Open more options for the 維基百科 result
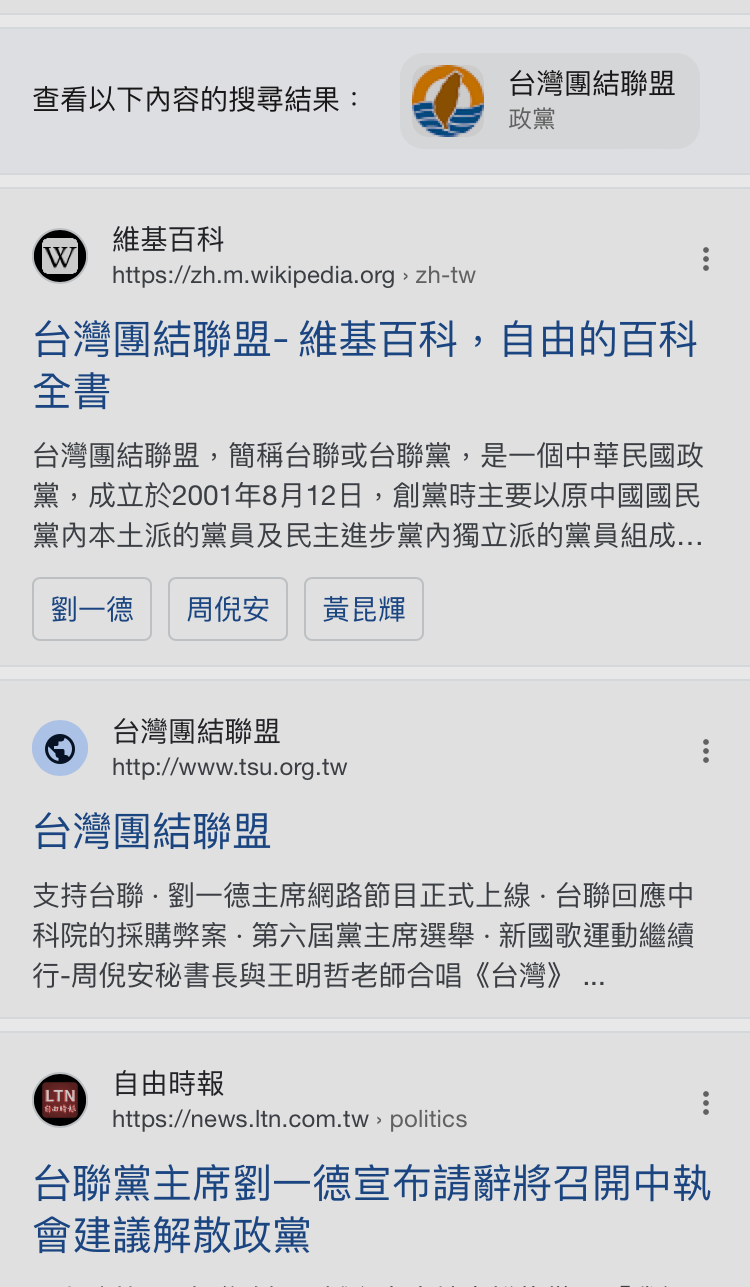This screenshot has width=750, height=1287. tap(706, 259)
